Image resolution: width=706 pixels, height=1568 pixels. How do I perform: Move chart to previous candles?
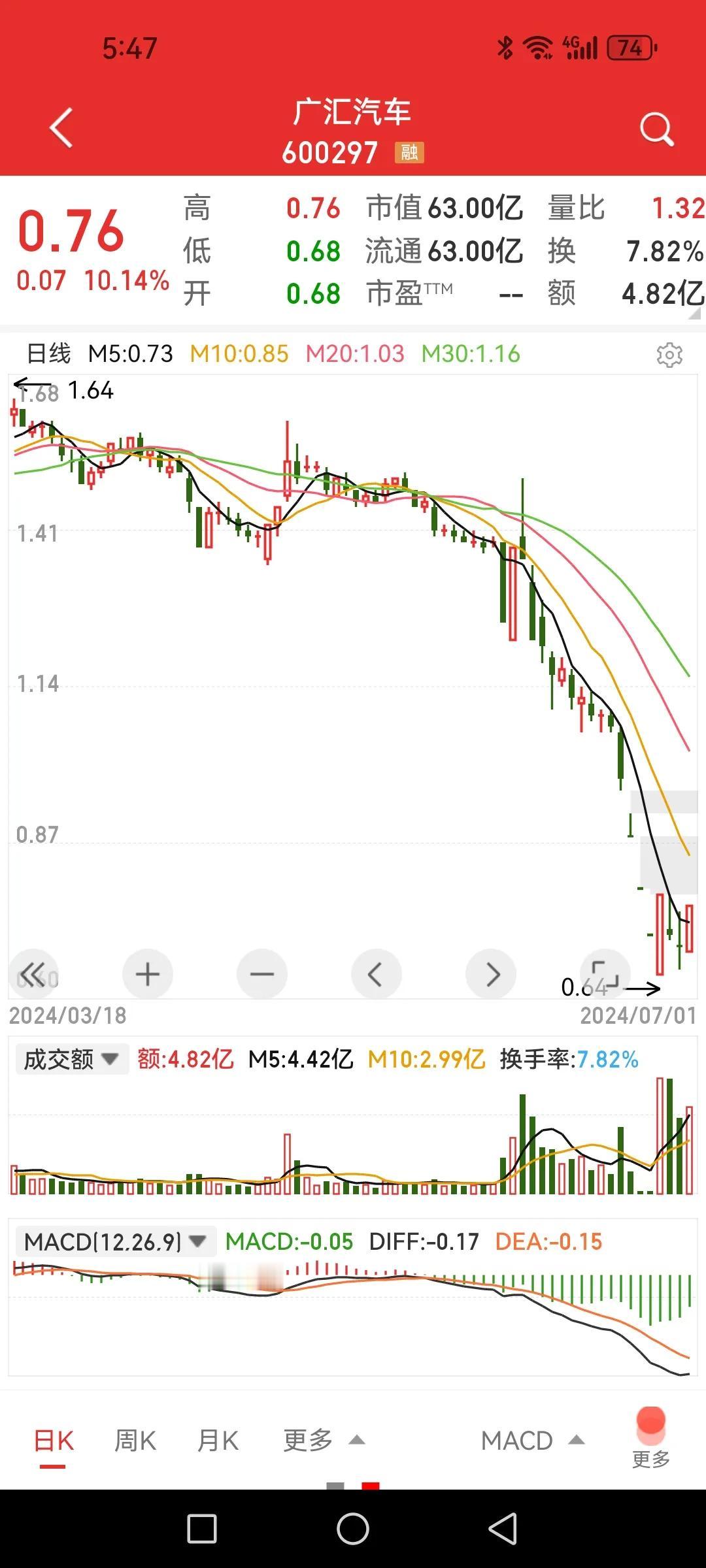coord(376,973)
